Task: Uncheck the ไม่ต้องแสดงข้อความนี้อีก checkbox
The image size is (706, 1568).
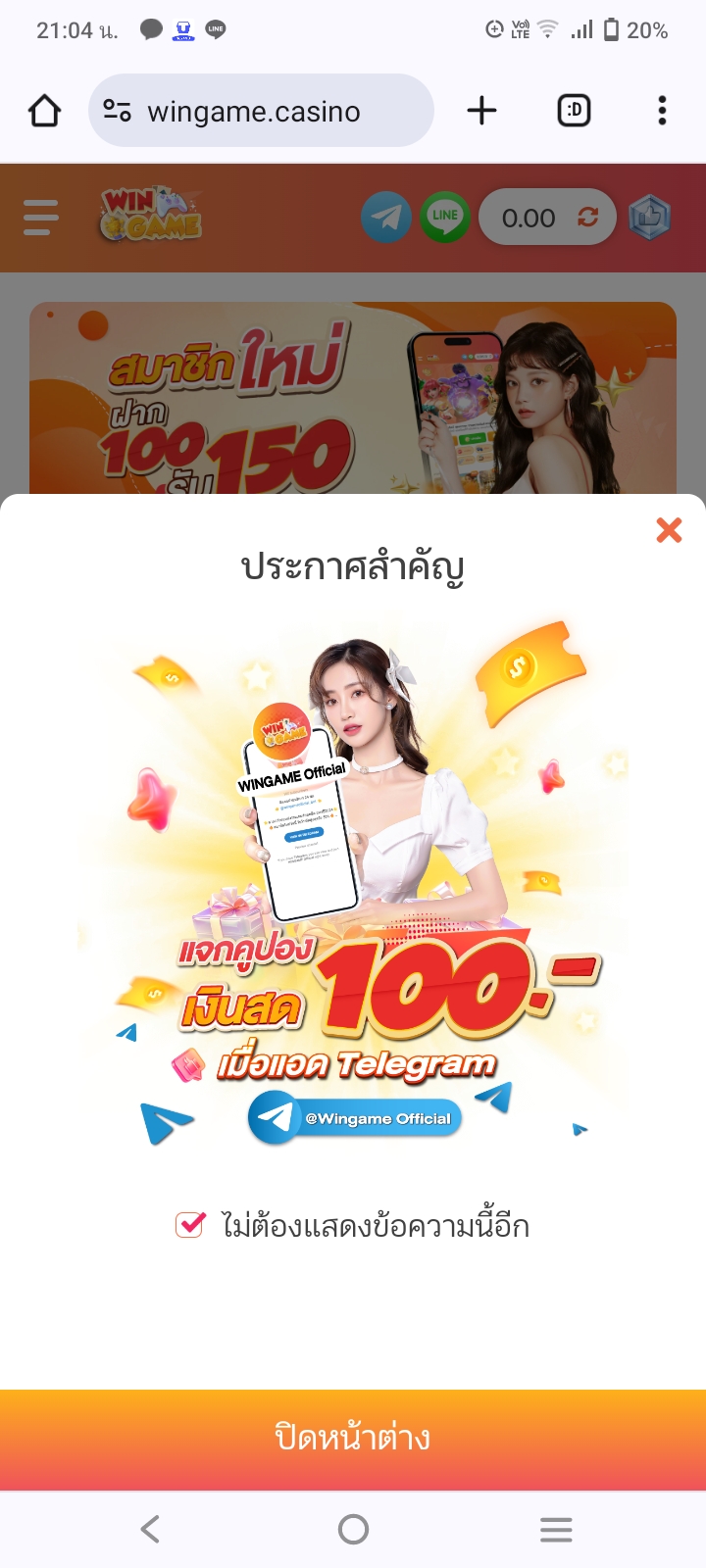Action: click(190, 1225)
